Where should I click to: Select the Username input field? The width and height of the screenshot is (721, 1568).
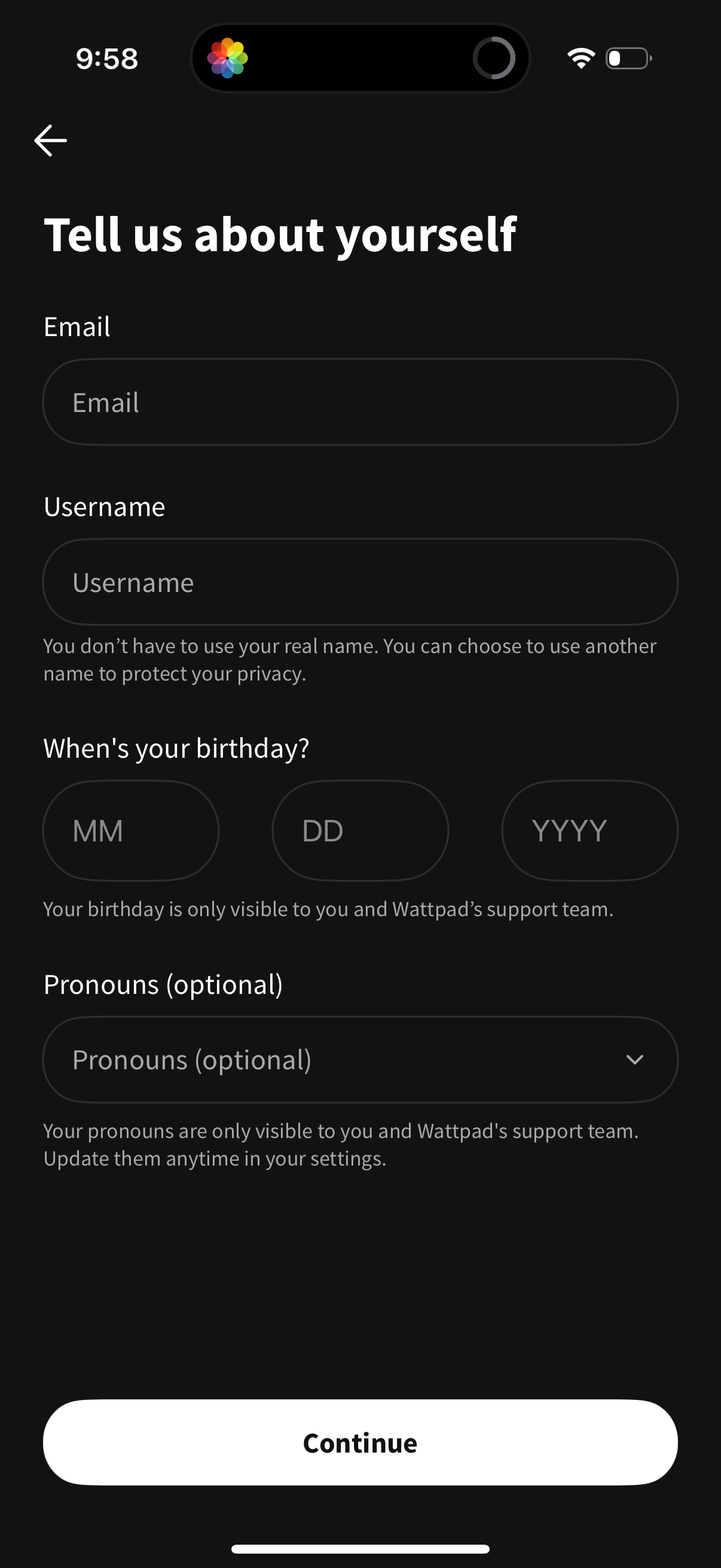359,582
